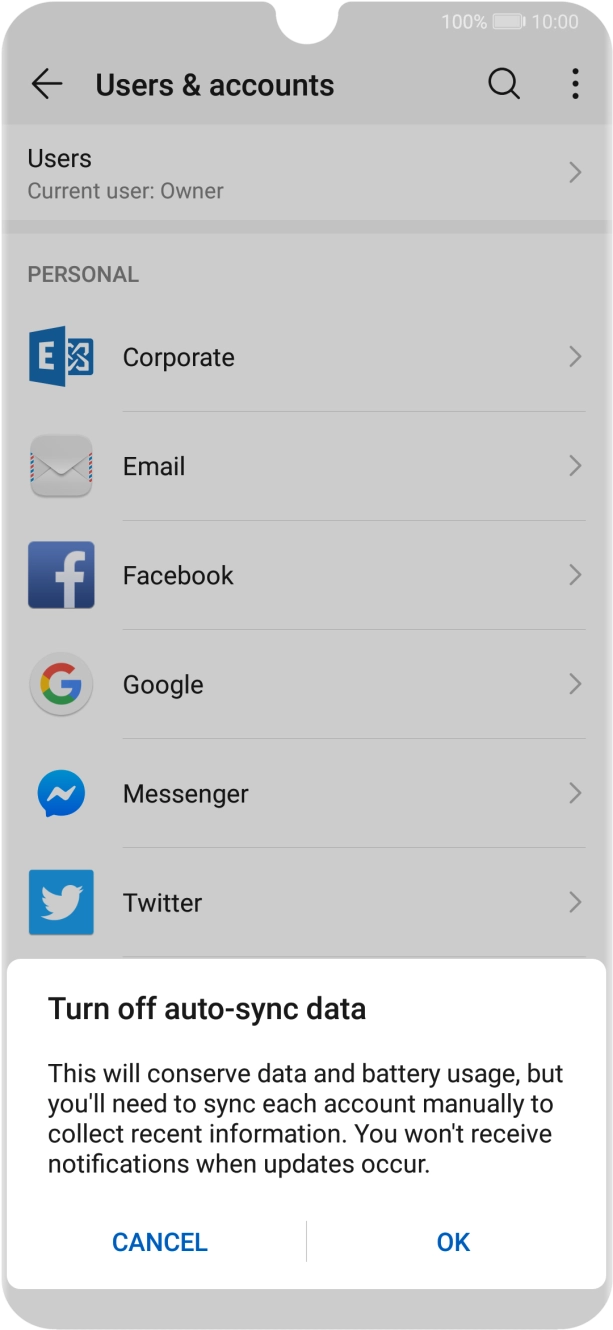
Task: Confirm turning off auto-sync with OK
Action: [x=453, y=1242]
